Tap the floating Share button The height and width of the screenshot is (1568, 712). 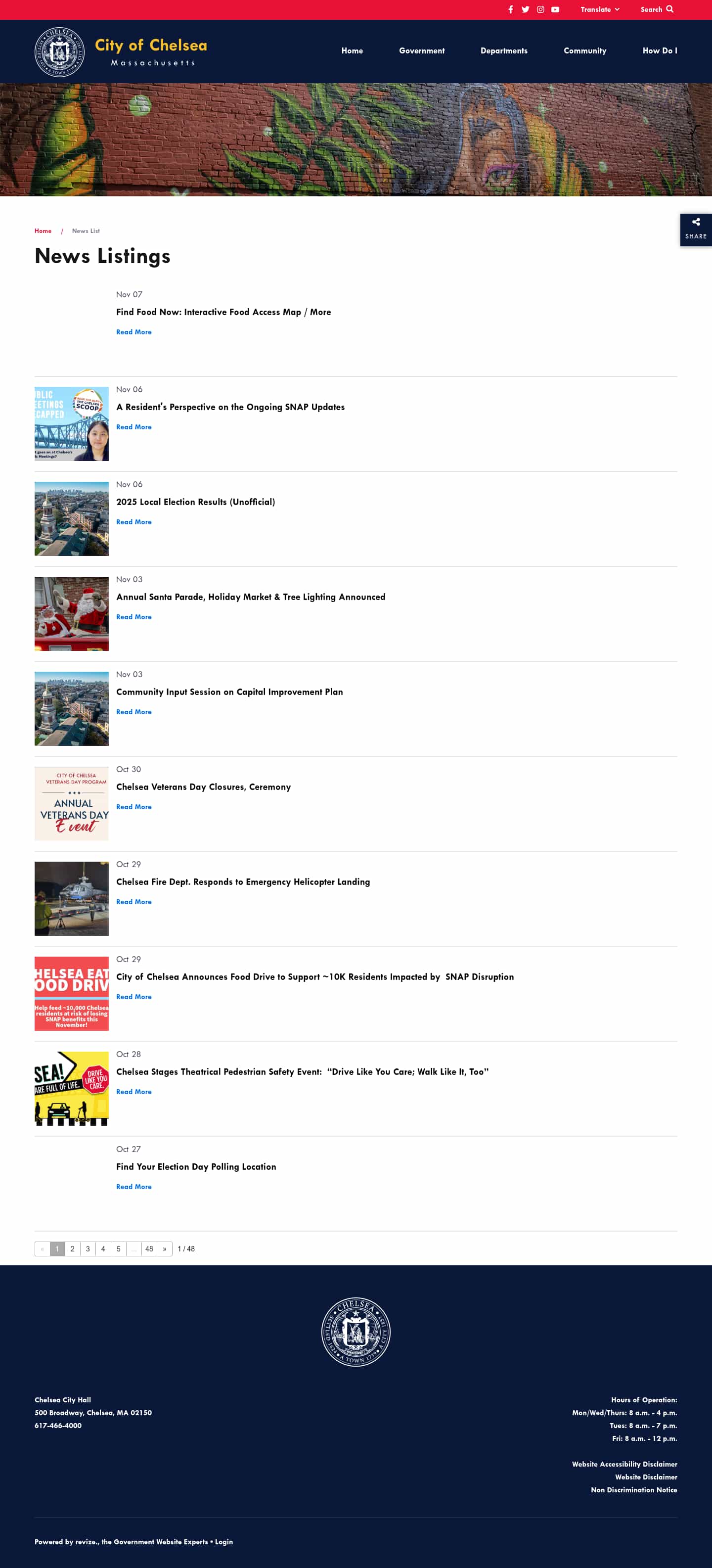(695, 229)
